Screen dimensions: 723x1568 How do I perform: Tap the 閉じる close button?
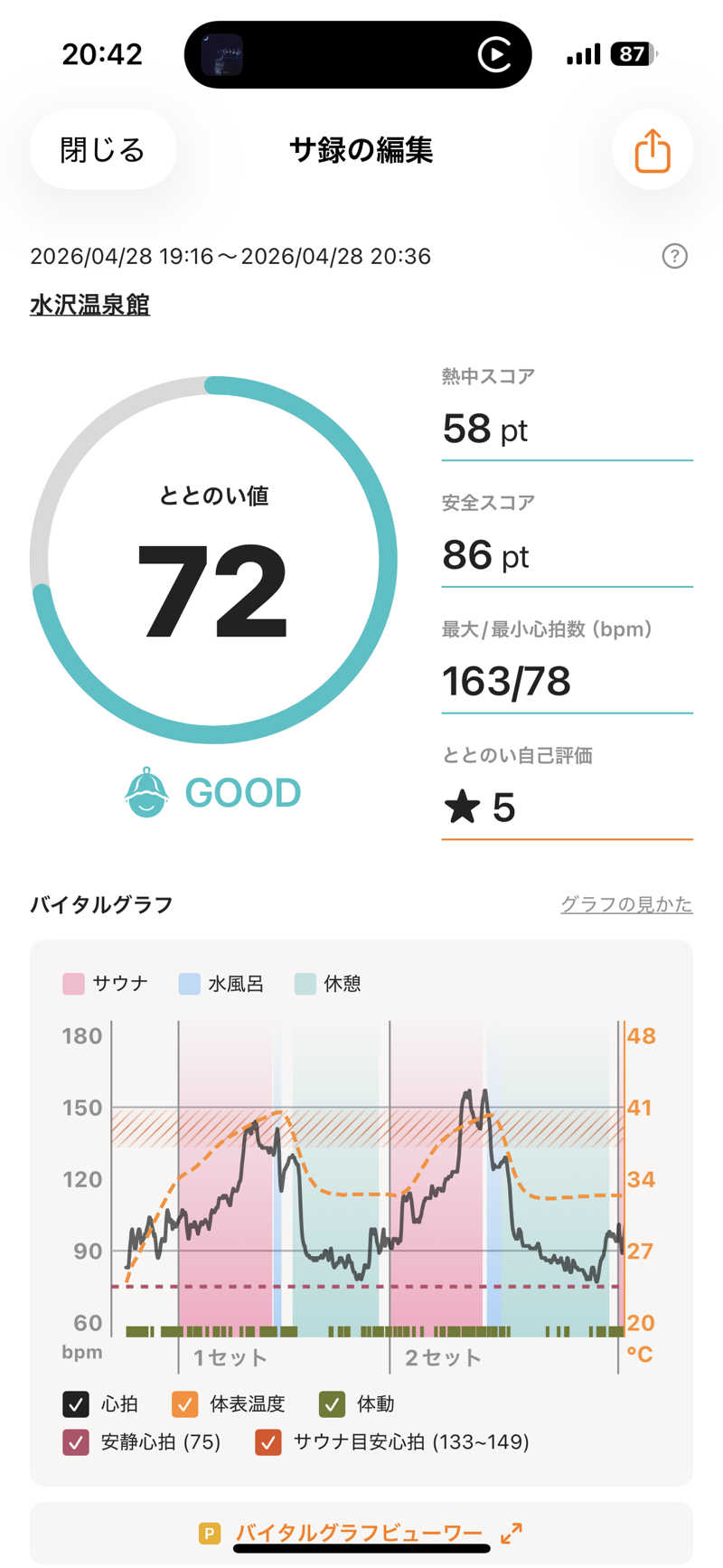[x=102, y=149]
